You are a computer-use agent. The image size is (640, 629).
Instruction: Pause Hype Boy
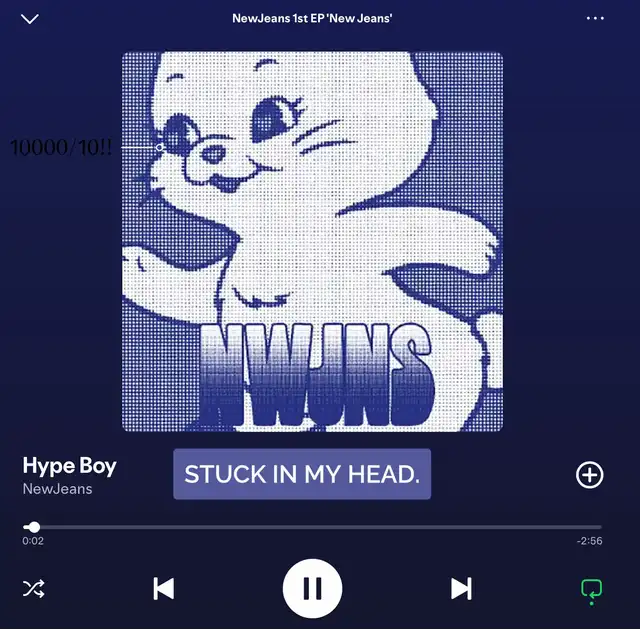click(x=313, y=588)
